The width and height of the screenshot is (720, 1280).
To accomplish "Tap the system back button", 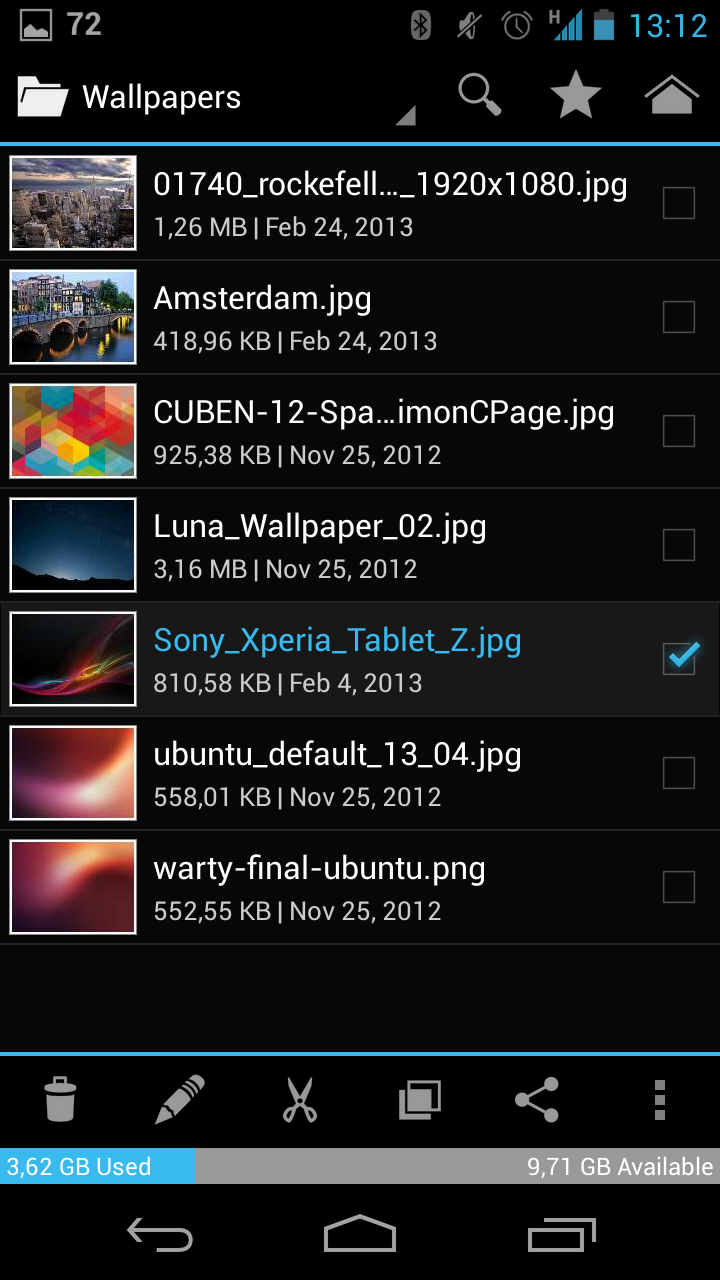I will pyautogui.click(x=160, y=1236).
